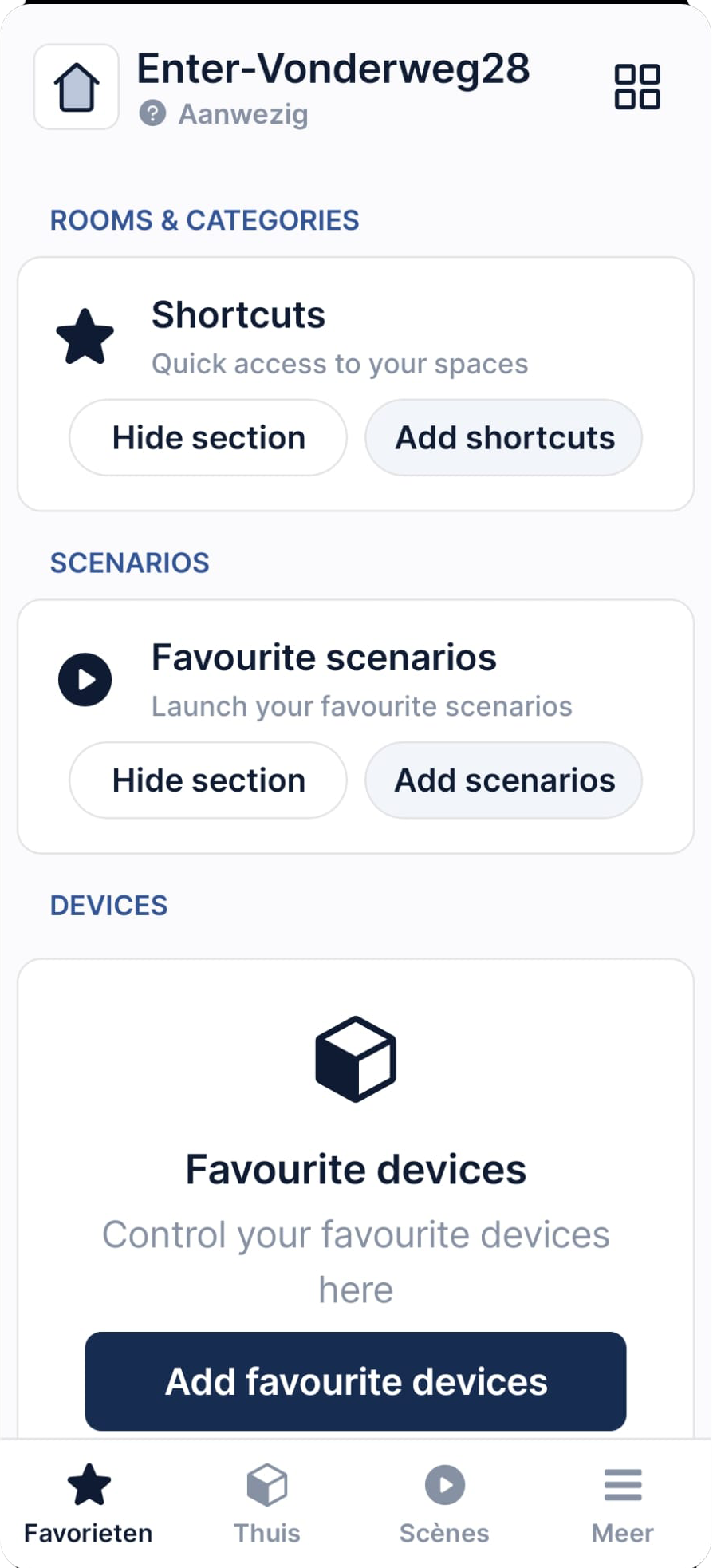Tap Add favourite devices button

point(356,1381)
